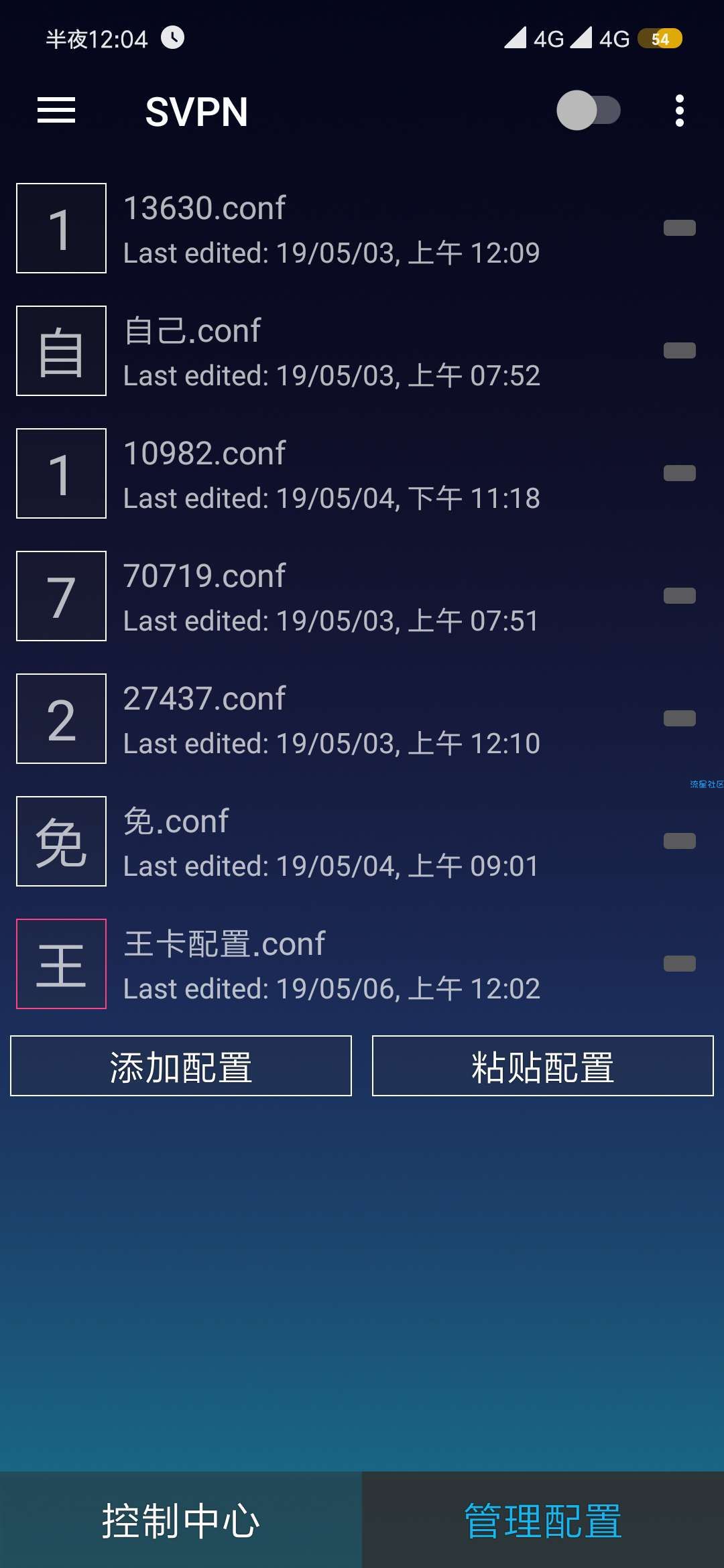The image size is (724, 1568).
Task: Select the 70719.conf configuration
Action: coord(331,596)
